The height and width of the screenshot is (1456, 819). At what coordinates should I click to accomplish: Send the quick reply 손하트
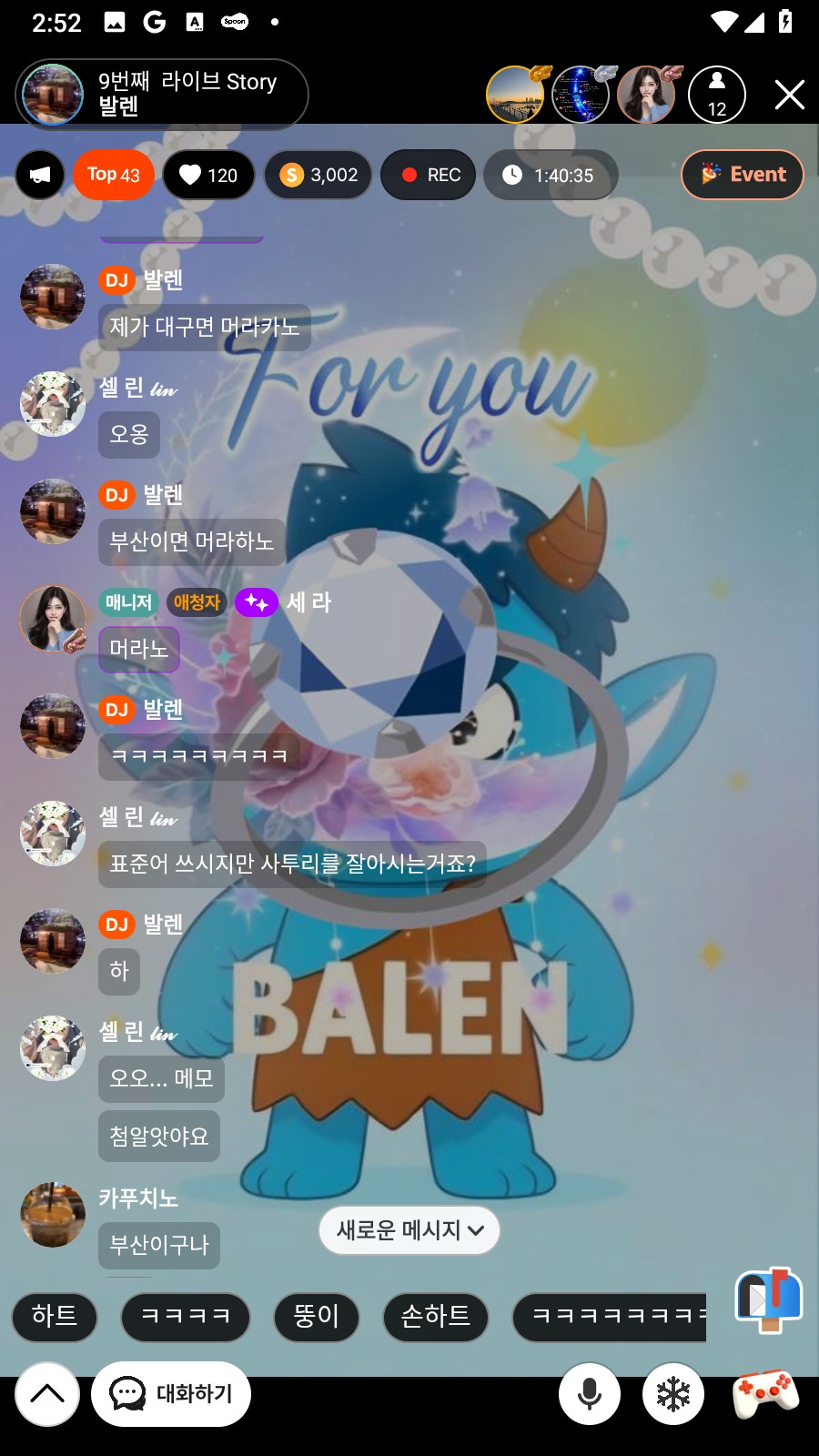(x=435, y=1316)
